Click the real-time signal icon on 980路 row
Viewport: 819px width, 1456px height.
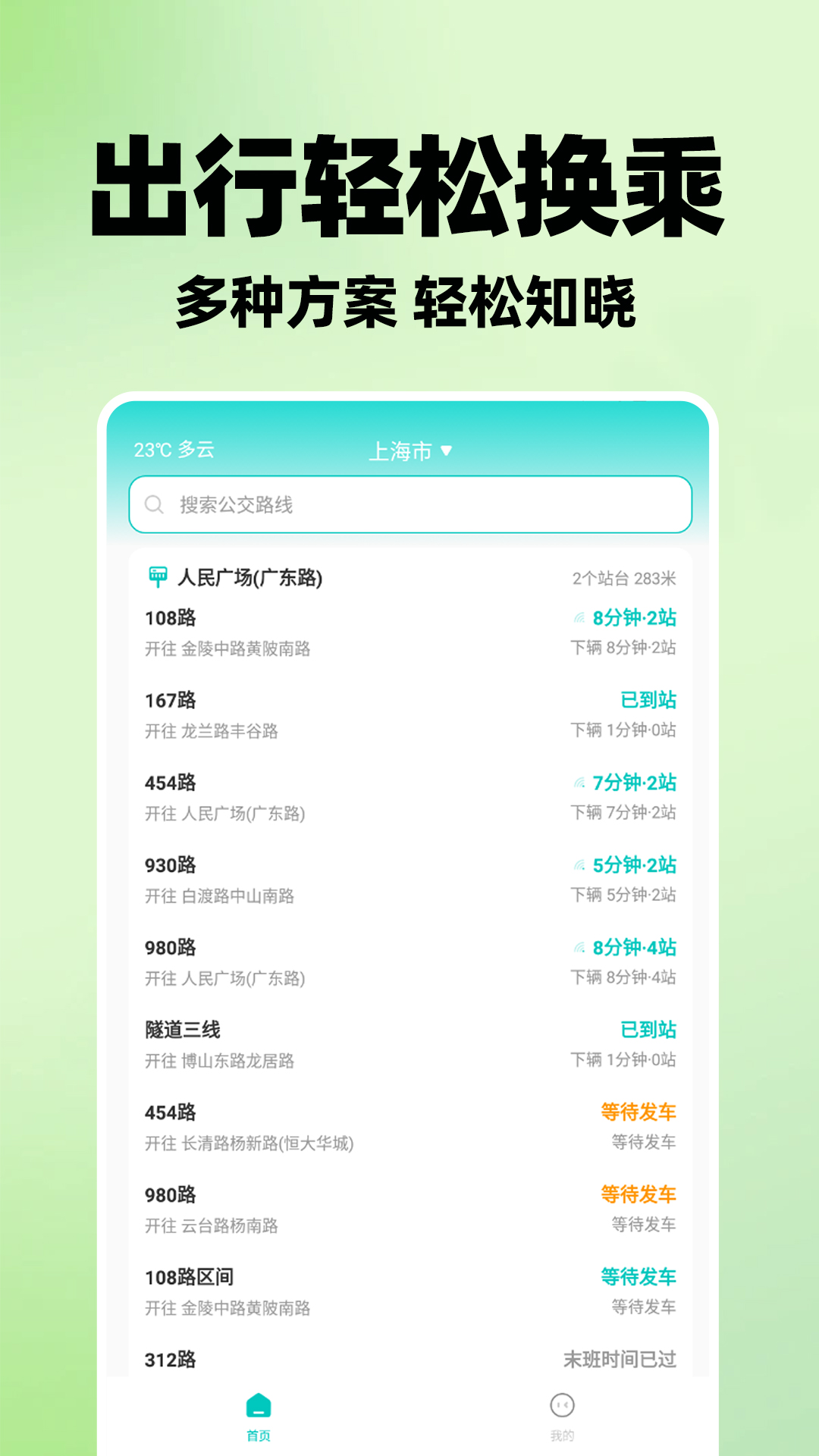click(x=579, y=947)
